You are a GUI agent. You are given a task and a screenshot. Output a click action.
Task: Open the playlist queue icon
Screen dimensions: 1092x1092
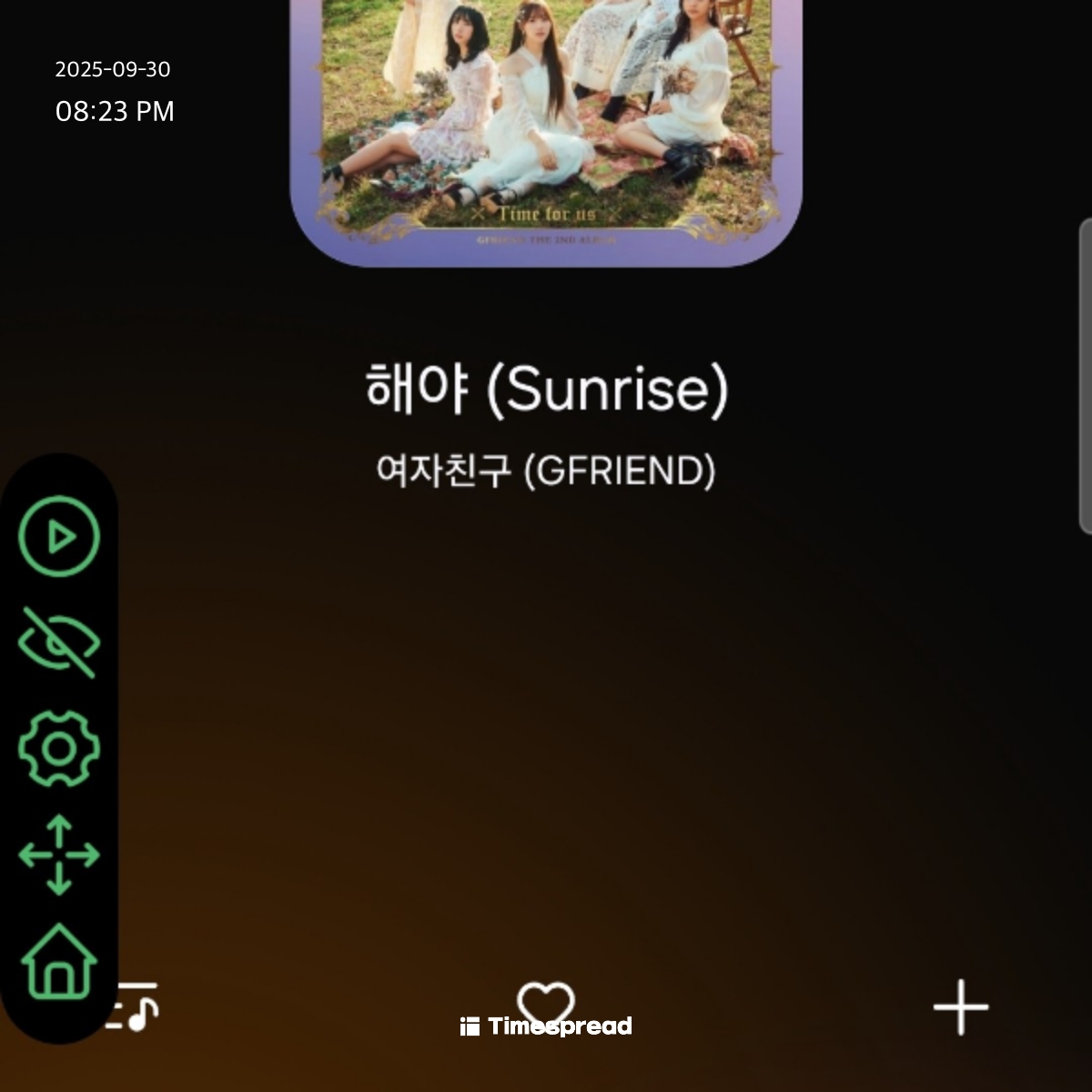137,1006
